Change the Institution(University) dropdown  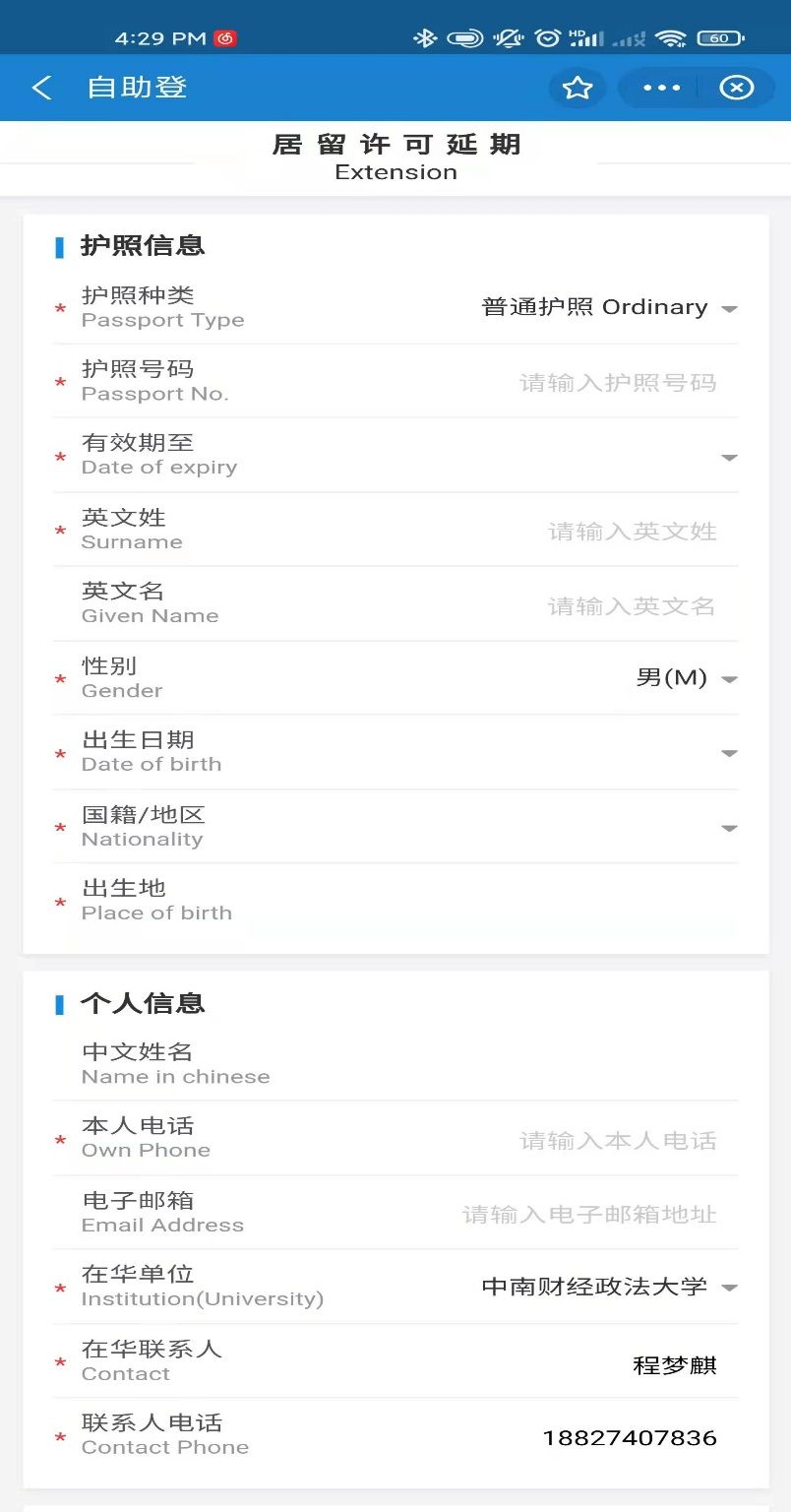pyautogui.click(x=608, y=1288)
